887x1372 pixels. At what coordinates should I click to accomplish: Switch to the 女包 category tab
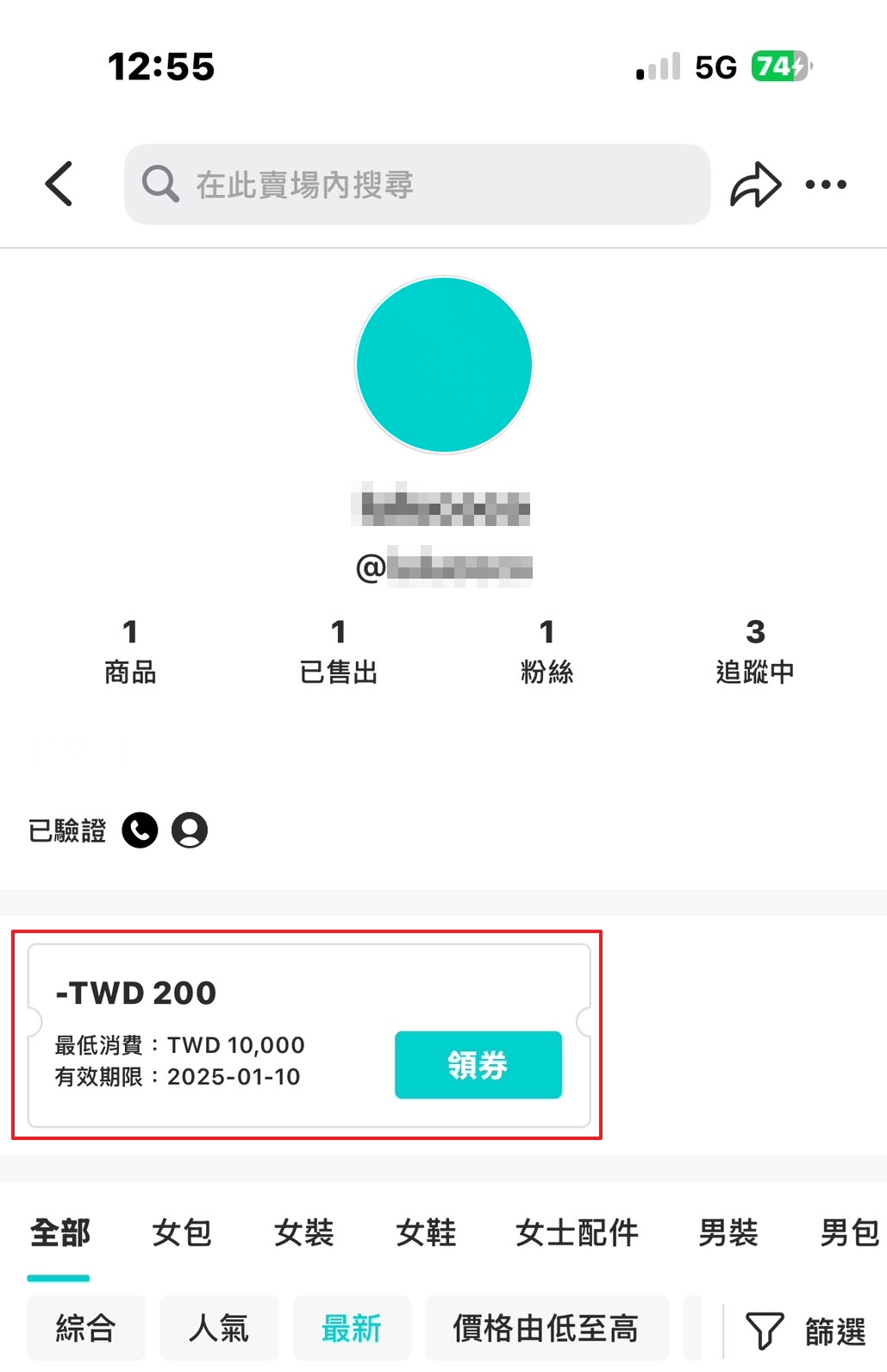tap(182, 1233)
